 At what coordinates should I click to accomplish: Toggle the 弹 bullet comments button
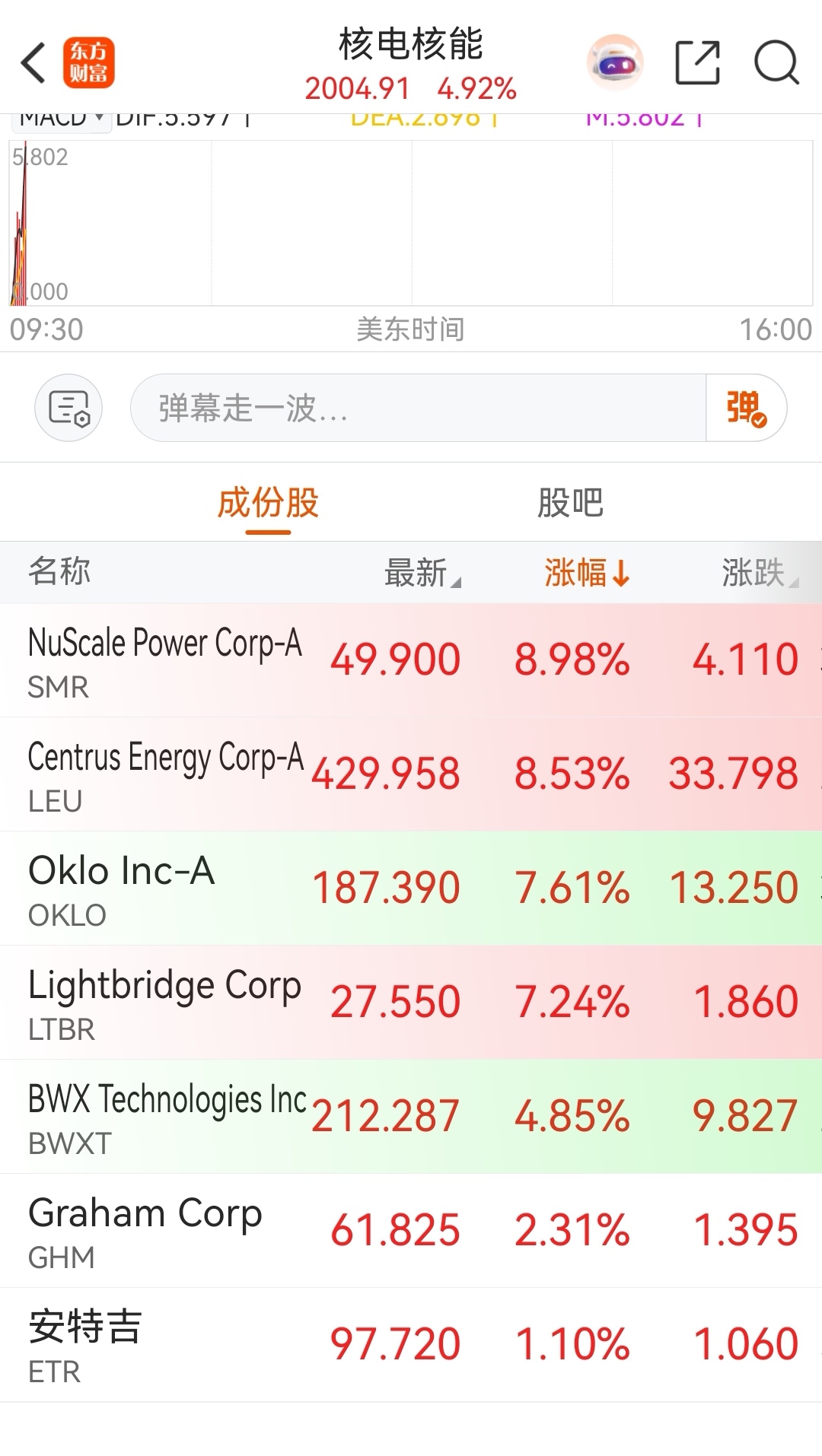pos(746,408)
